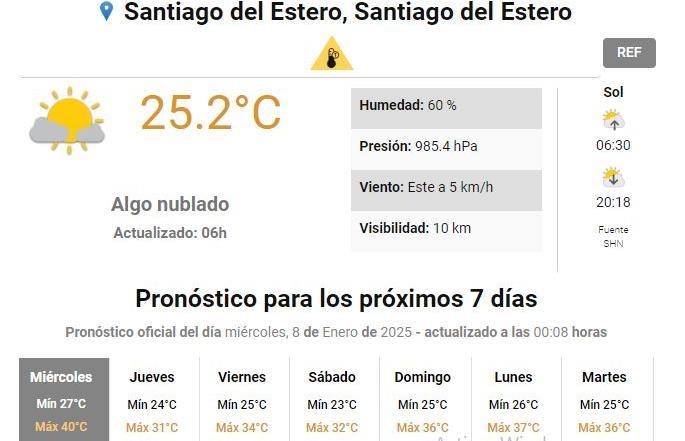Screen dimensions: 685x441
Task: Open the yellow temperature warning alert
Action: point(332,55)
